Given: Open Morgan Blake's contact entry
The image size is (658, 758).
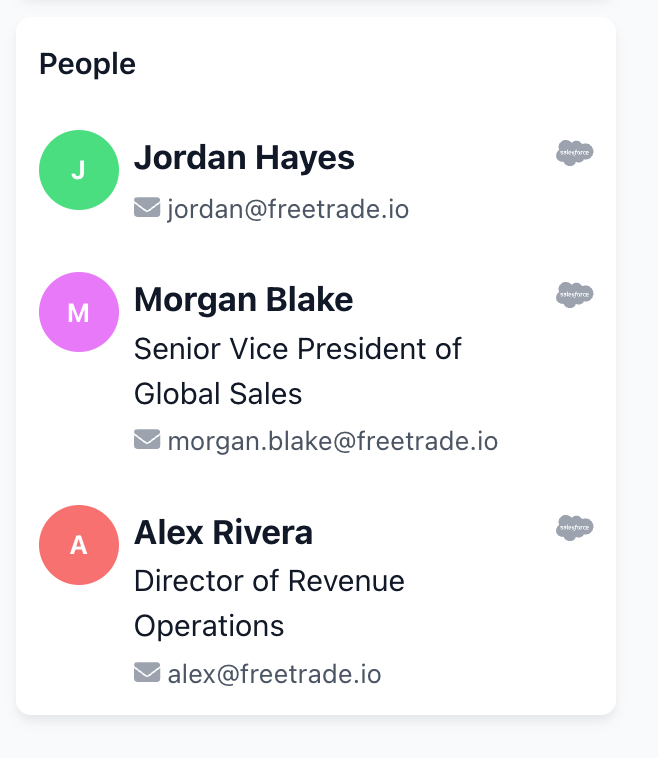Looking at the screenshot, I should point(243,299).
